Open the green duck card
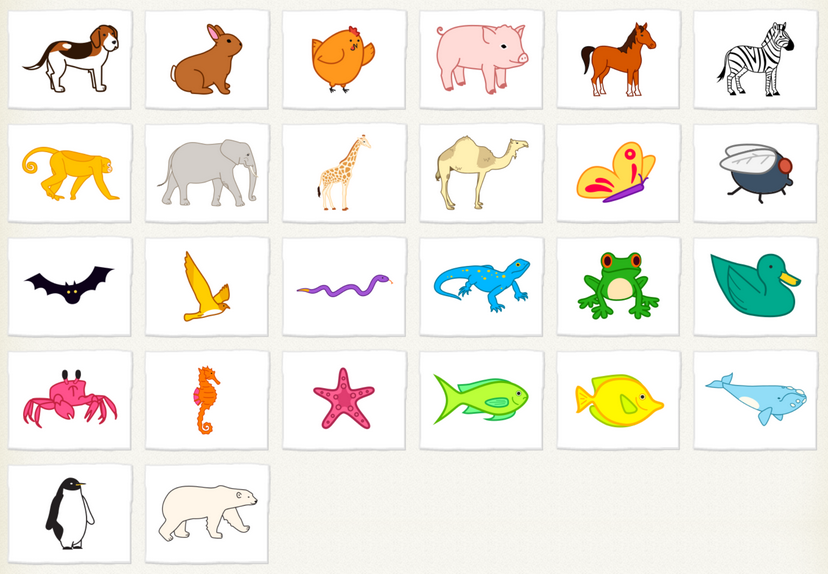Viewport: 828px width, 574px height. pos(755,286)
